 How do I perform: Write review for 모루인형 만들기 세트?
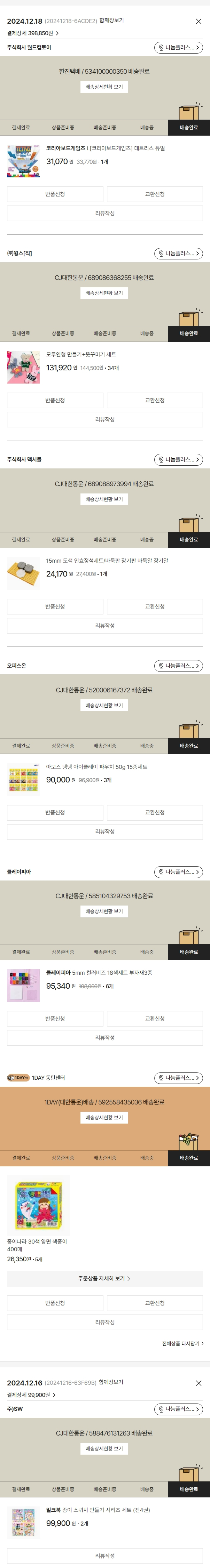click(x=105, y=419)
